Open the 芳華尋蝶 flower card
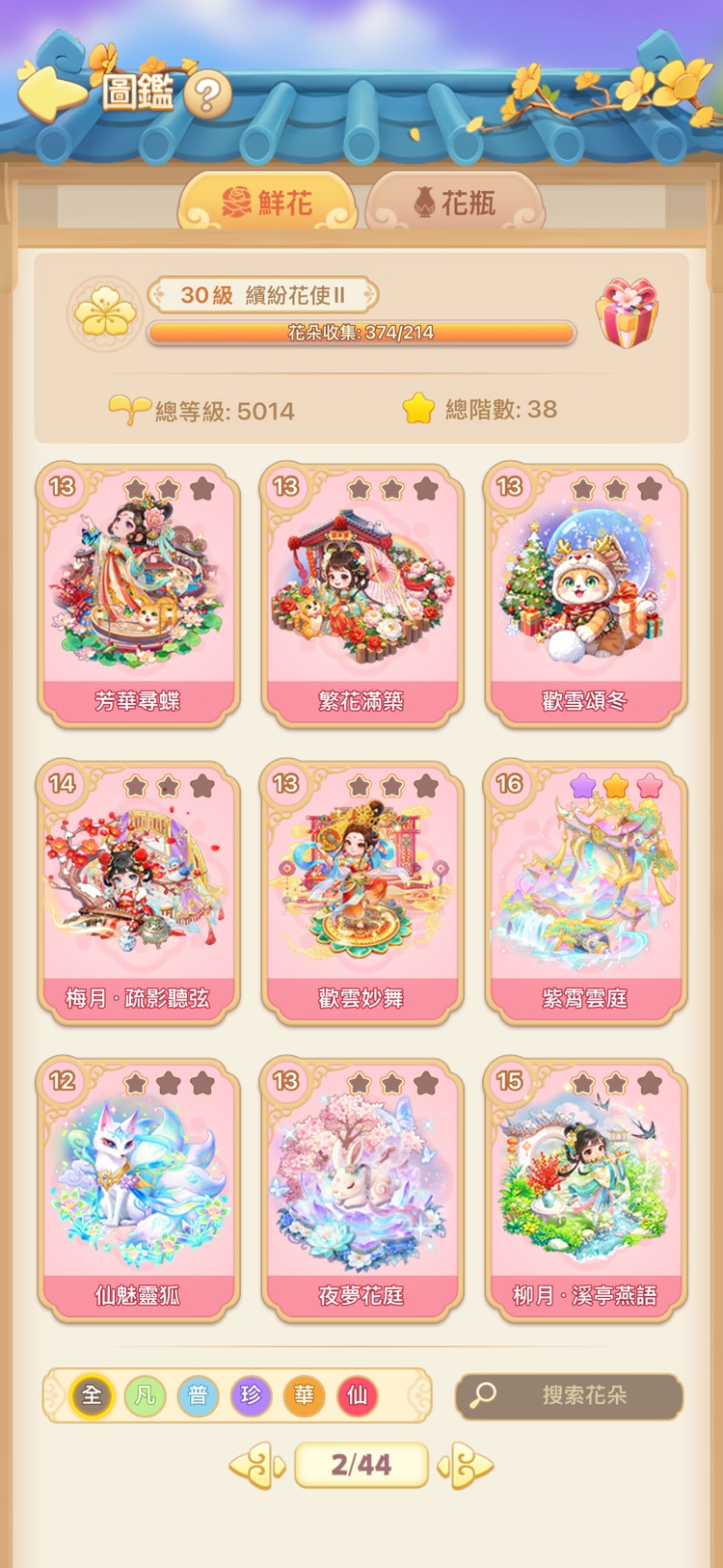This screenshot has height=1568, width=723. pos(138,595)
